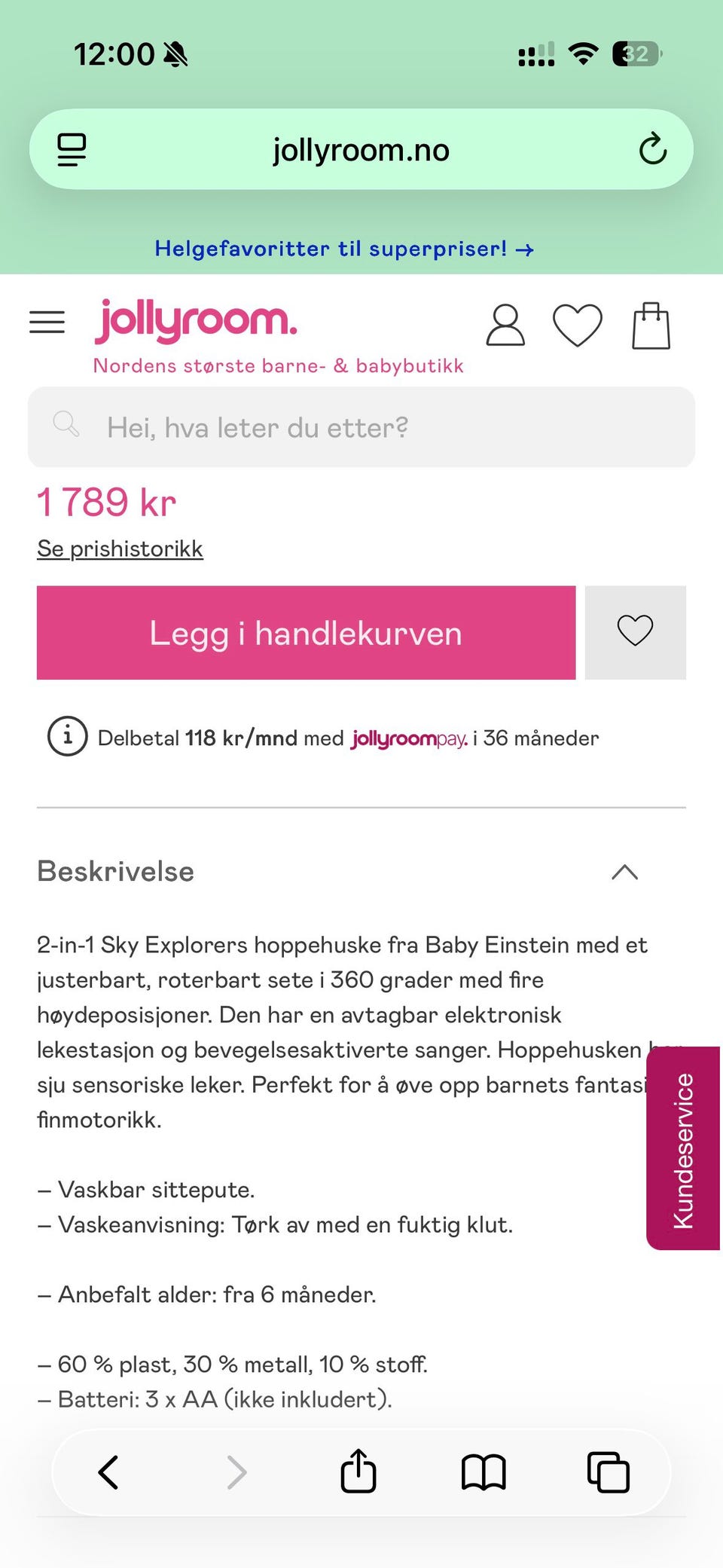Open Safari bookmarks icon
The height and width of the screenshot is (1568, 723).
coord(484,1471)
